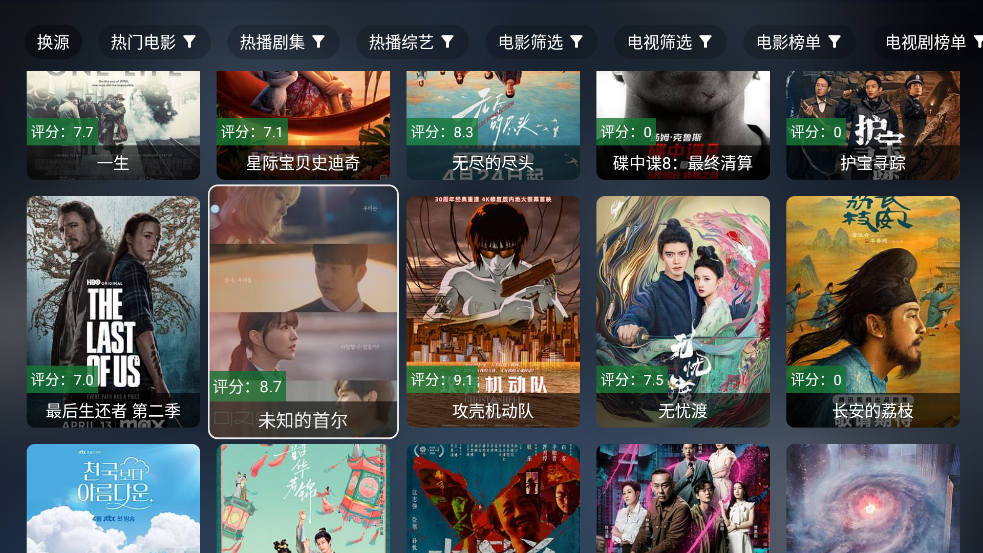Screen dimensions: 983x553
Task: Open the 电影榜单 rankings chip
Action: click(798, 42)
